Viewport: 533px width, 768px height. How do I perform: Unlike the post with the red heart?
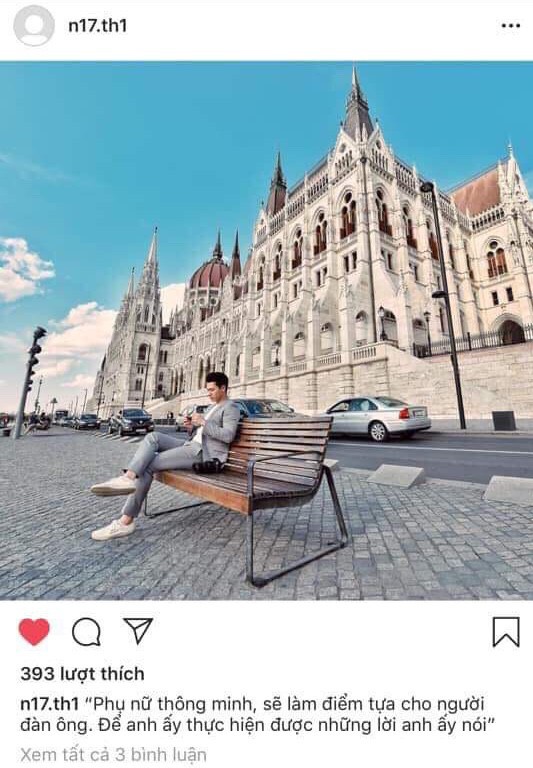click(x=34, y=631)
